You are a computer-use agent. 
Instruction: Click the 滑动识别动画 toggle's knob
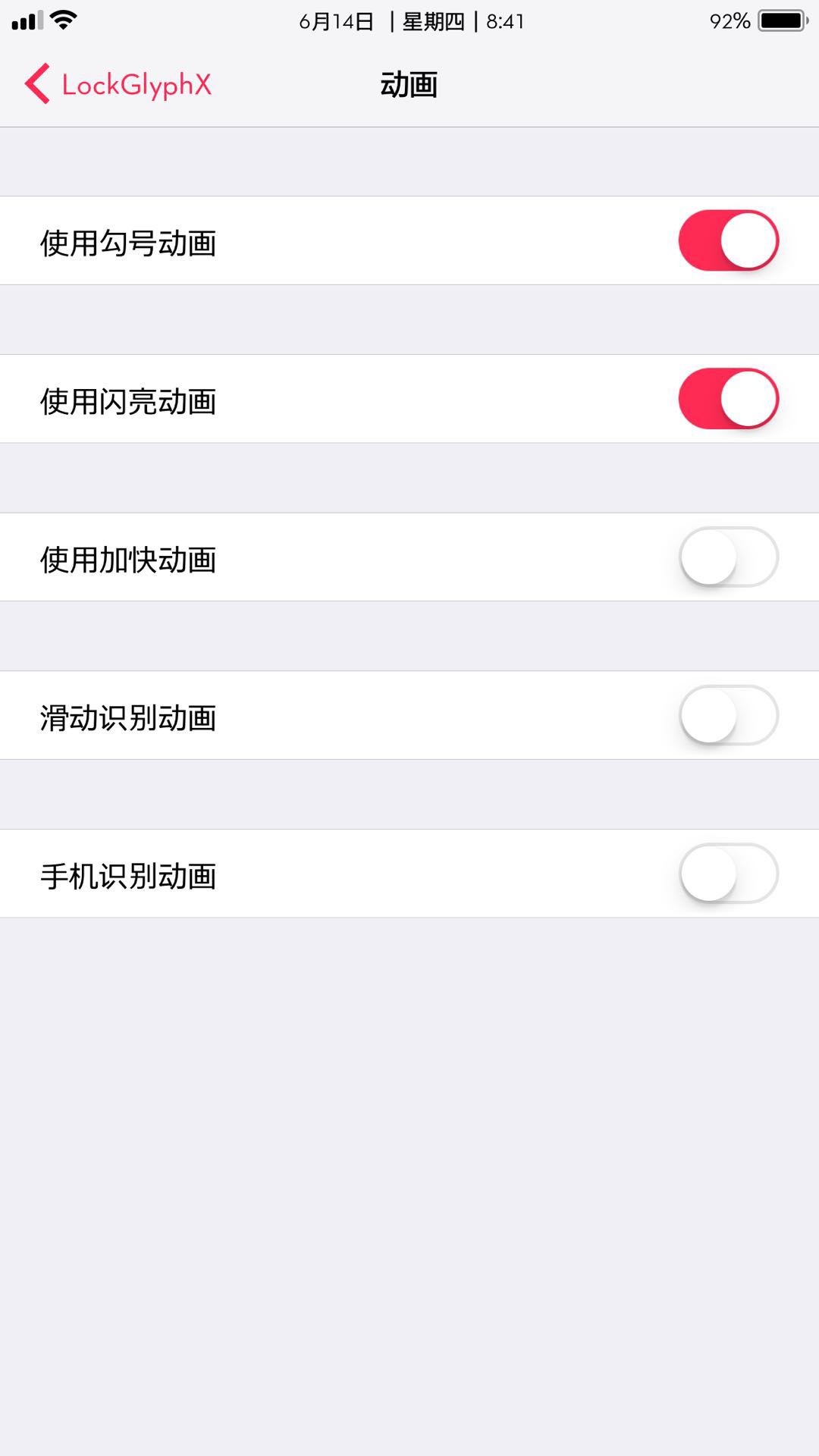[x=709, y=714]
